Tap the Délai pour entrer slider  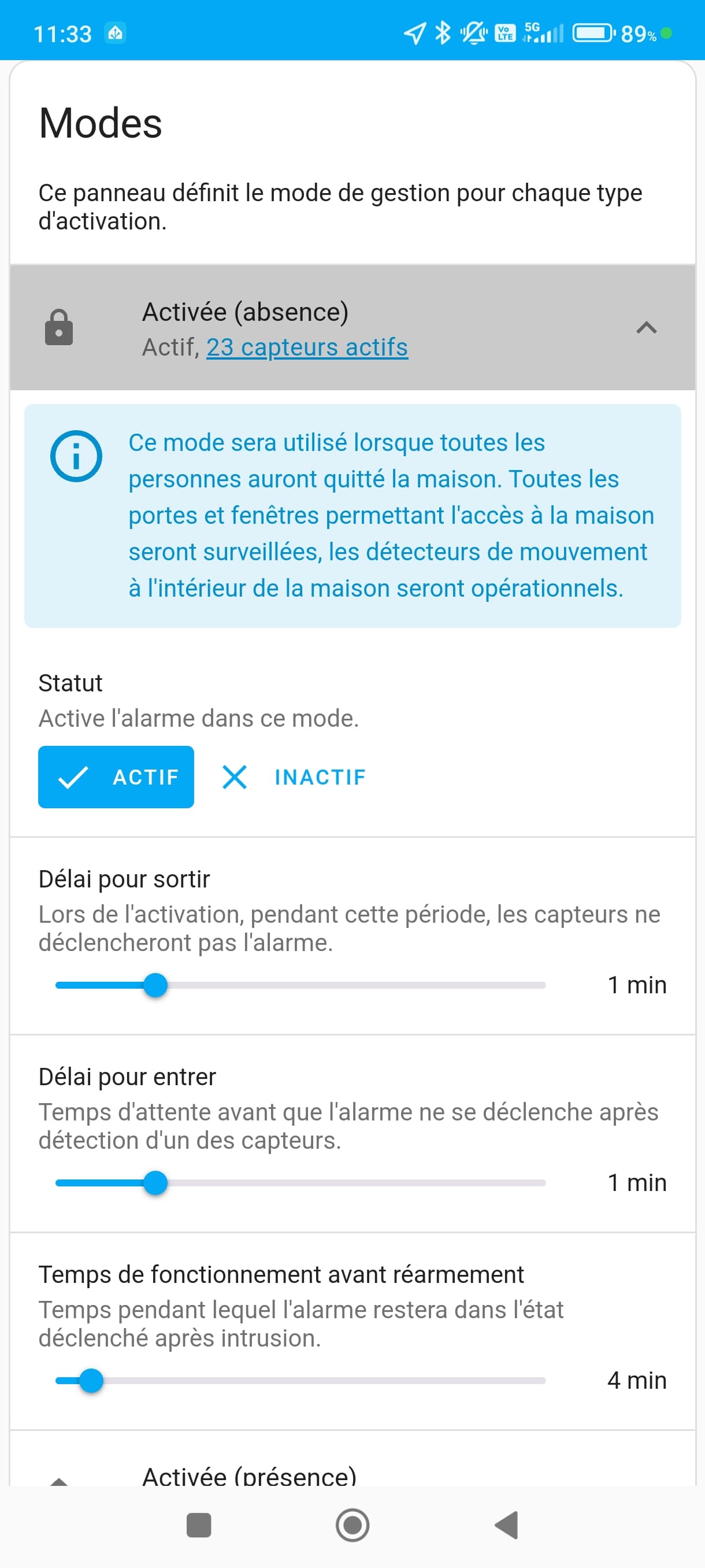tap(300, 1183)
